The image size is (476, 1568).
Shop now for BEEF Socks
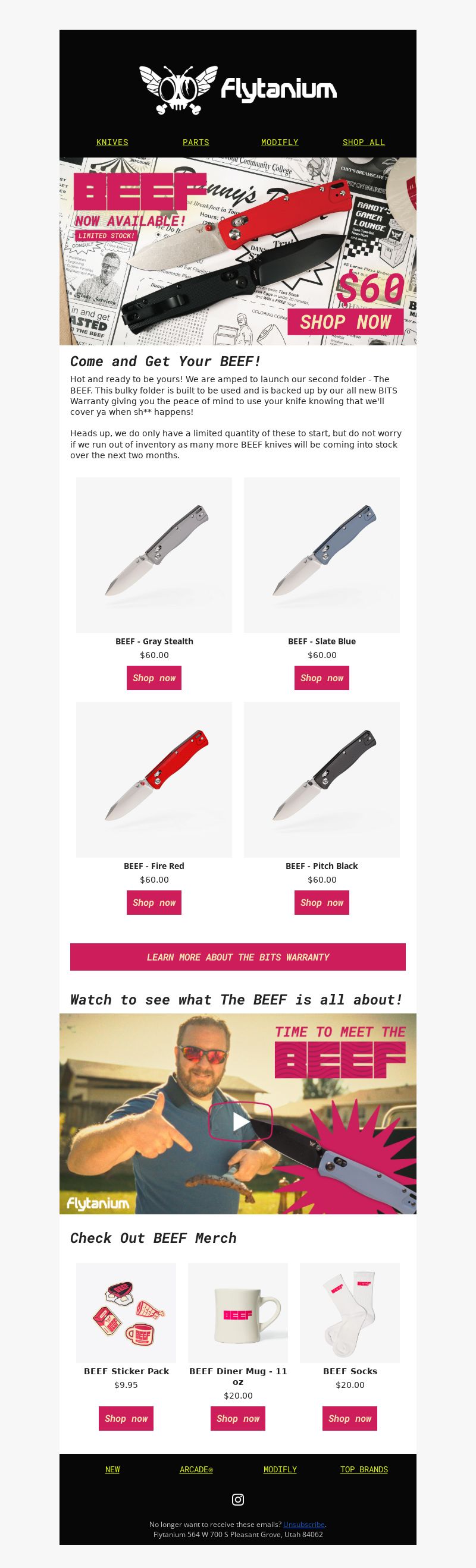[350, 1418]
